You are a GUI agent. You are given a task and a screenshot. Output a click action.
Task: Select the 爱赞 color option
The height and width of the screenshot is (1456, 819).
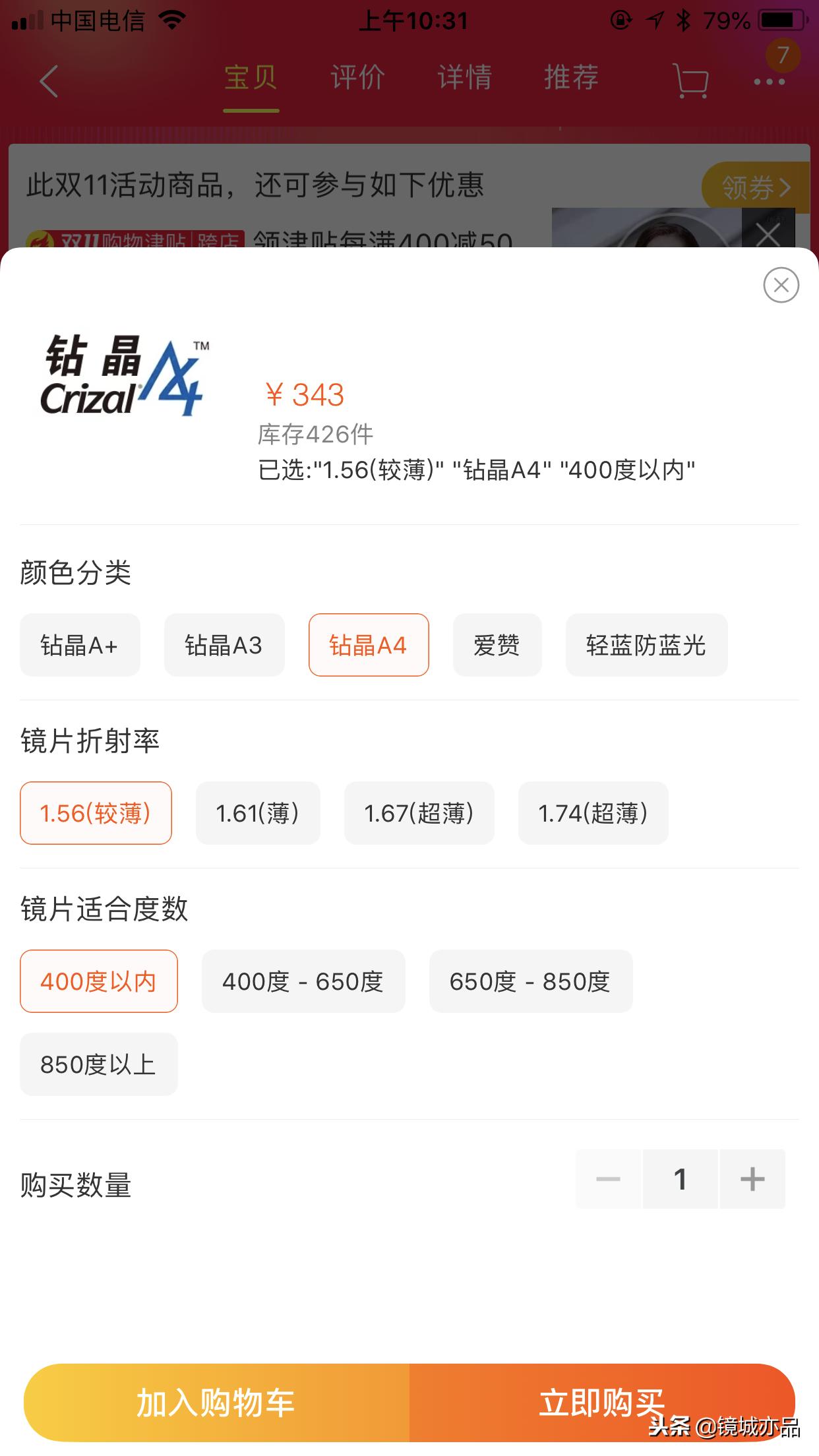496,645
